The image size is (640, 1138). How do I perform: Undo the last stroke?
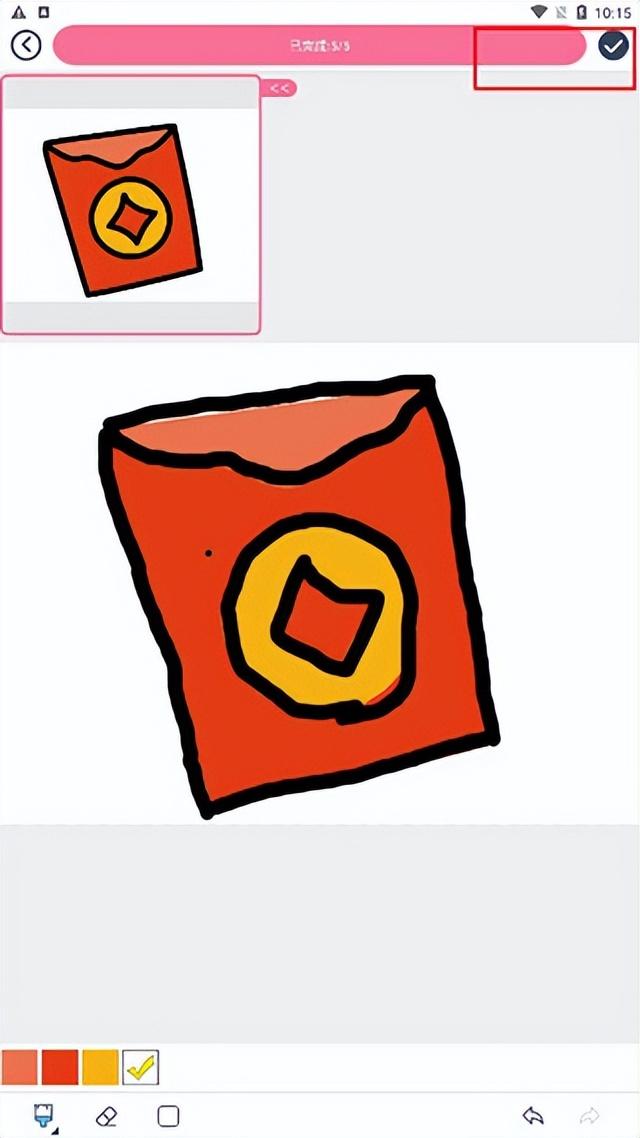(x=533, y=1116)
